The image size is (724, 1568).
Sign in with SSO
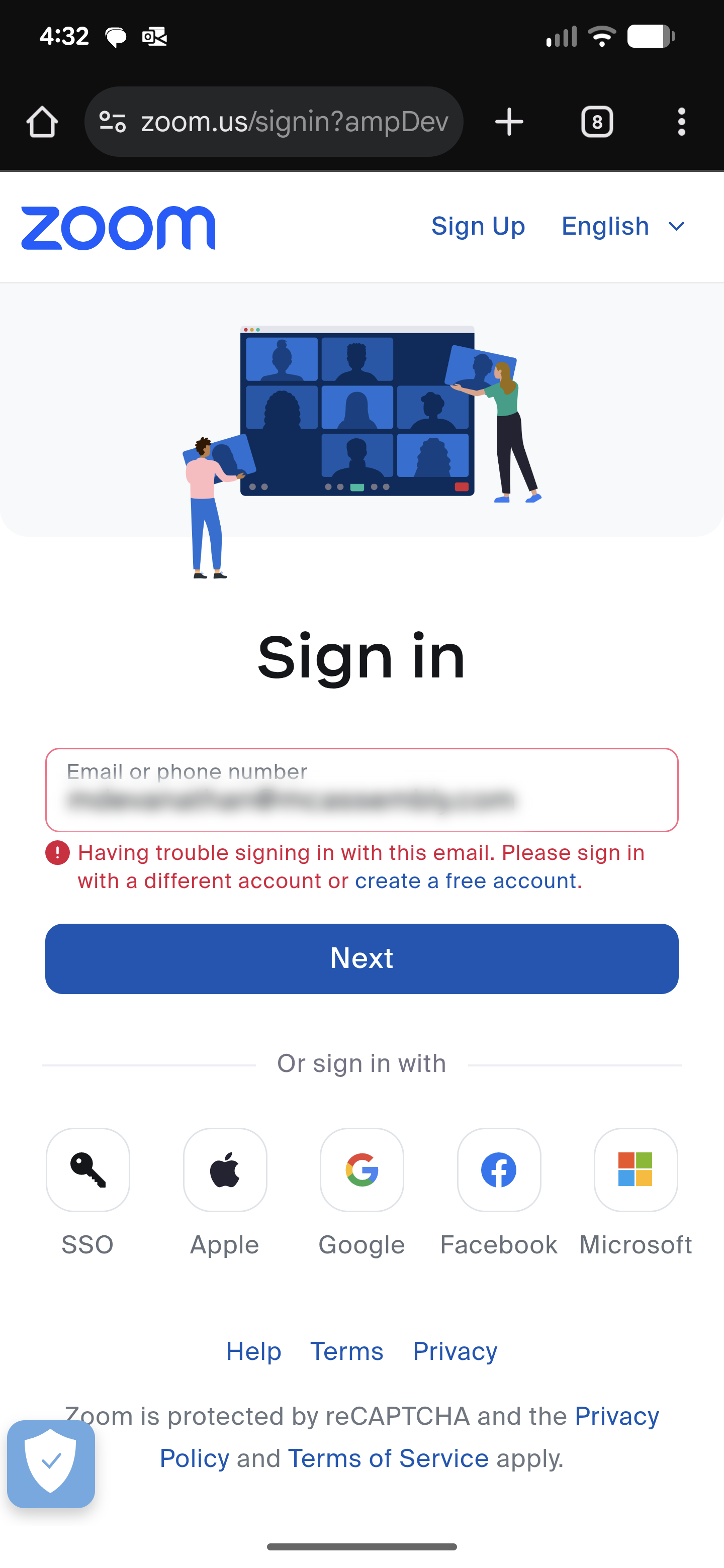pyautogui.click(x=87, y=1170)
